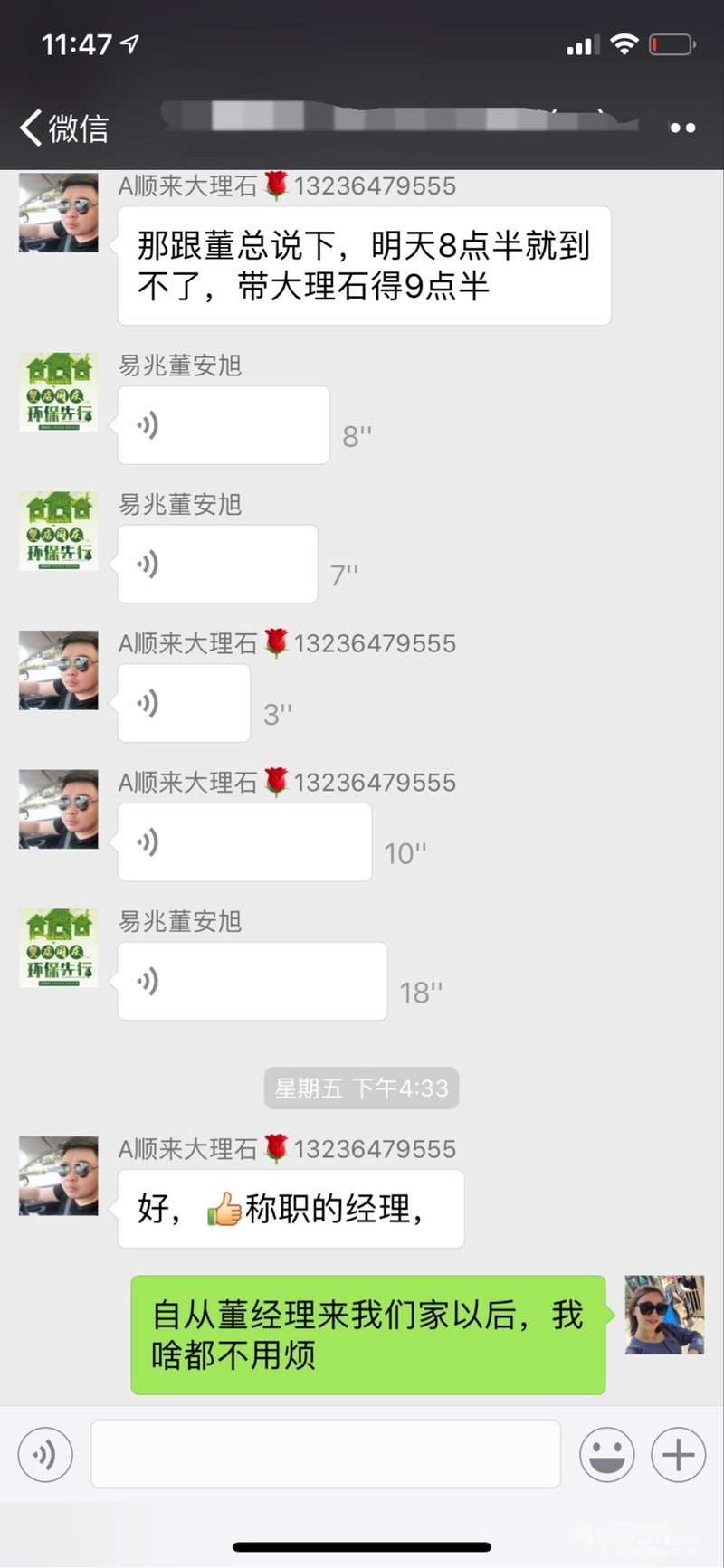Open the emoji sticker panel
Image resolution: width=724 pixels, height=1568 pixels.
(606, 1454)
